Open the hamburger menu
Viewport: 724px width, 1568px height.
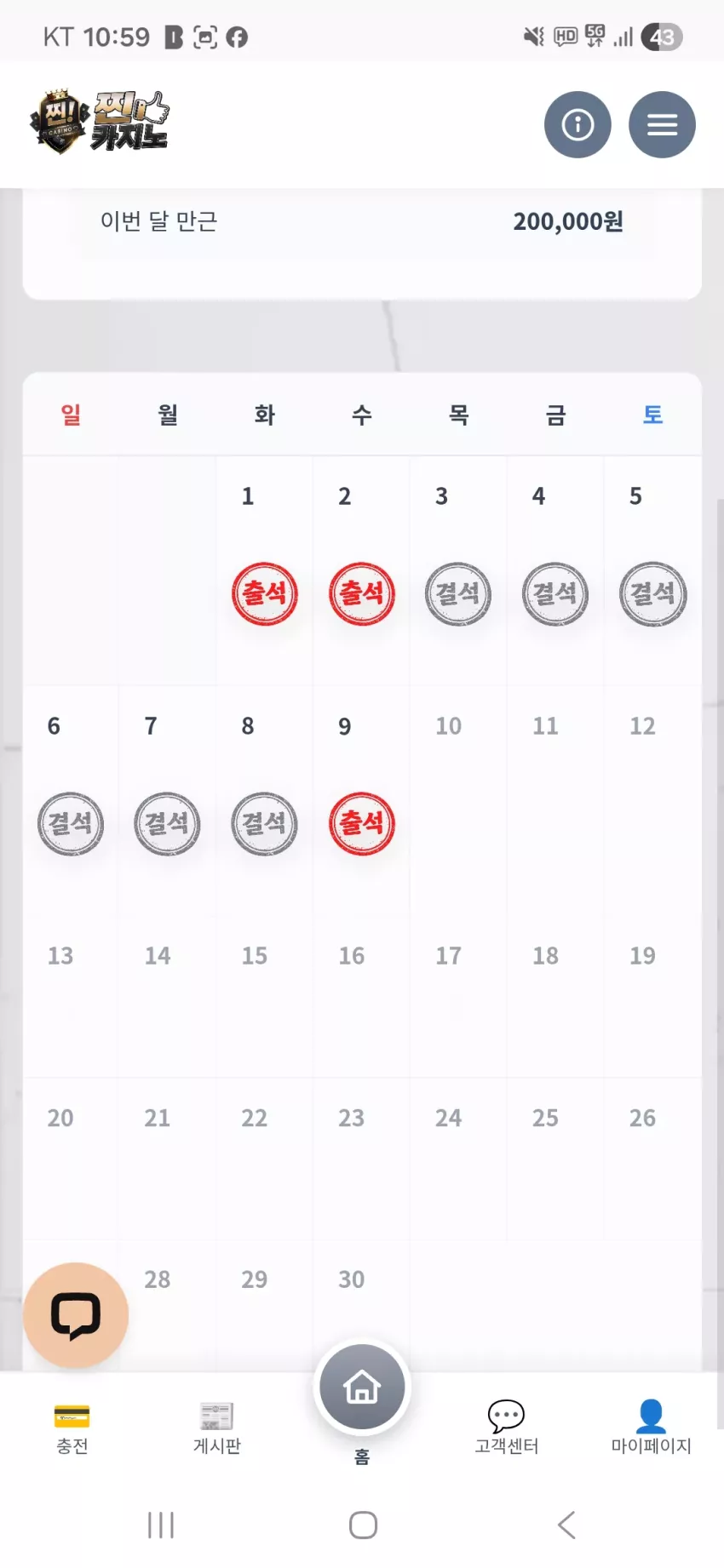(662, 124)
